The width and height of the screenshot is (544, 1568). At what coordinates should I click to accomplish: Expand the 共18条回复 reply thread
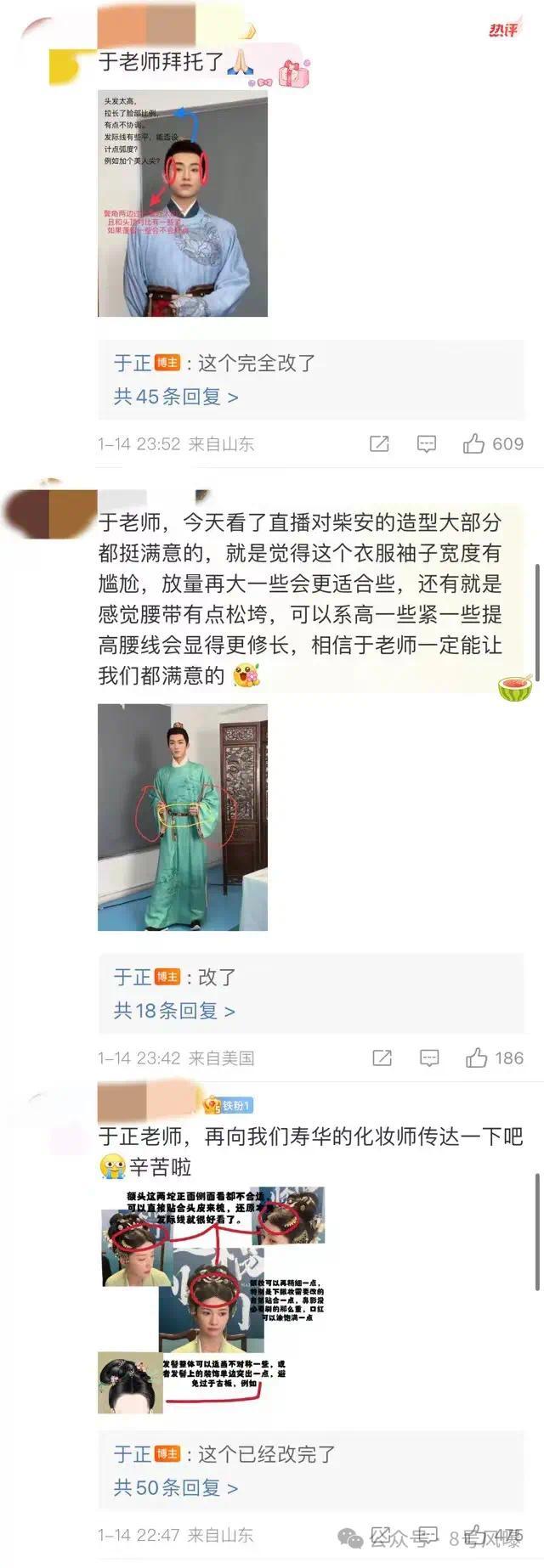click(174, 1011)
